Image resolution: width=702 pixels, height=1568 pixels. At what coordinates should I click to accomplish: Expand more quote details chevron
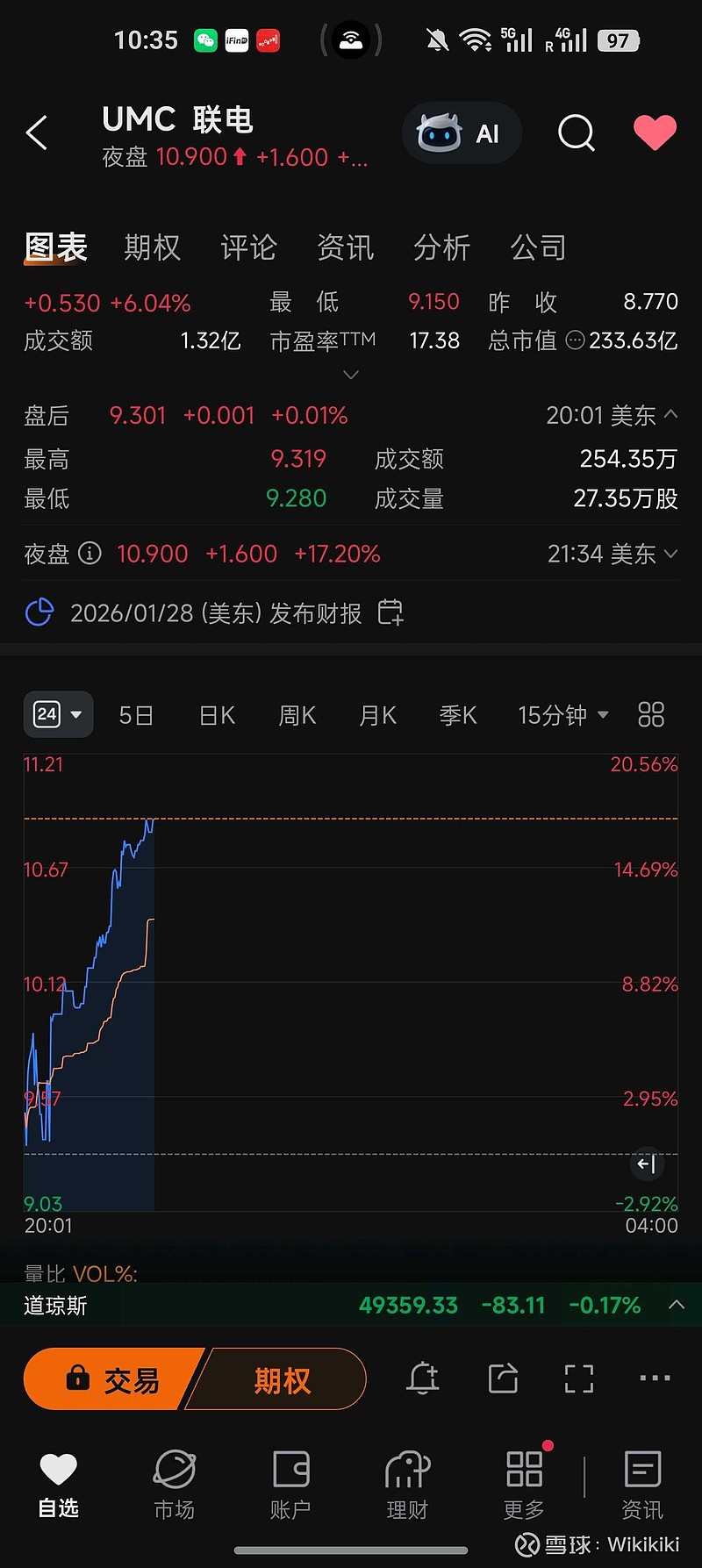point(351,375)
